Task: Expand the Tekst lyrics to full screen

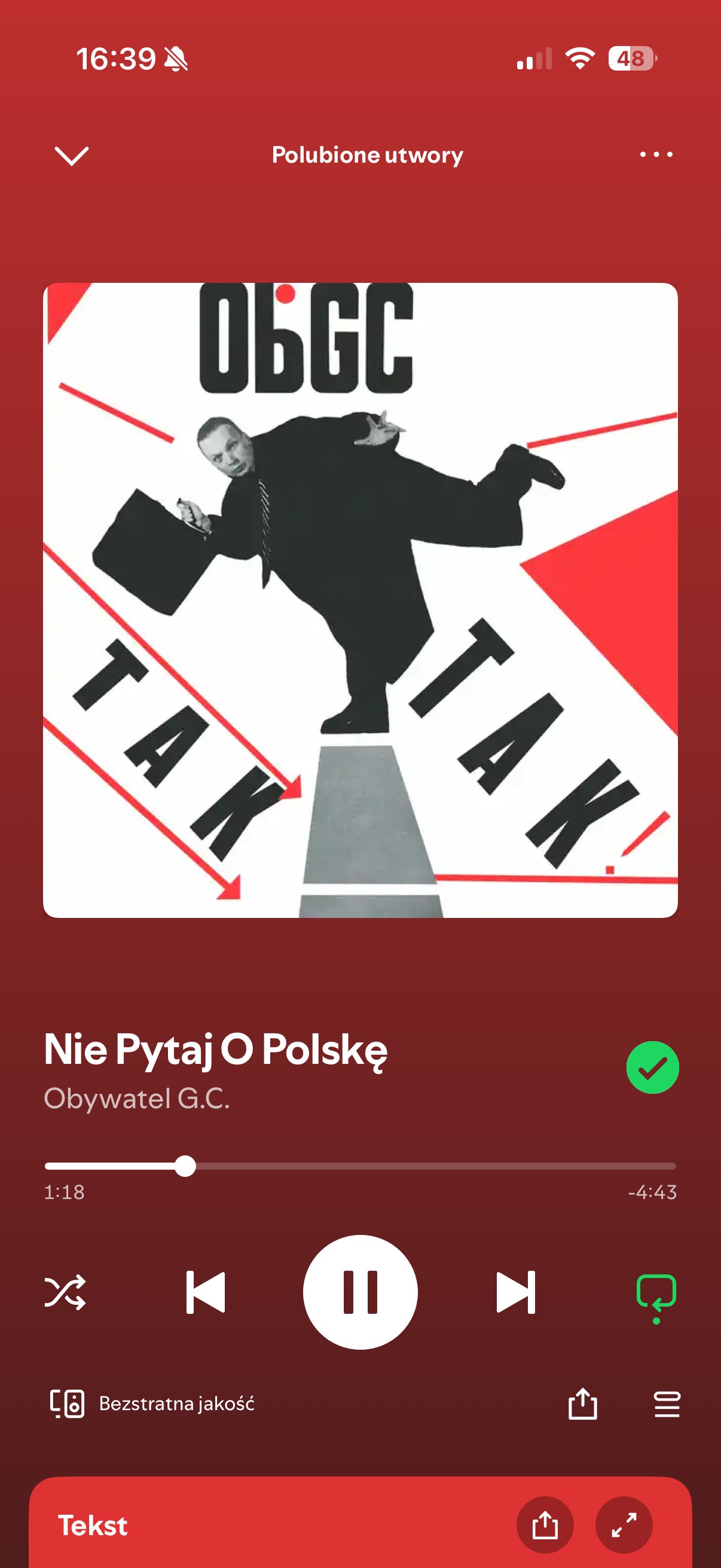Action: [624, 1525]
